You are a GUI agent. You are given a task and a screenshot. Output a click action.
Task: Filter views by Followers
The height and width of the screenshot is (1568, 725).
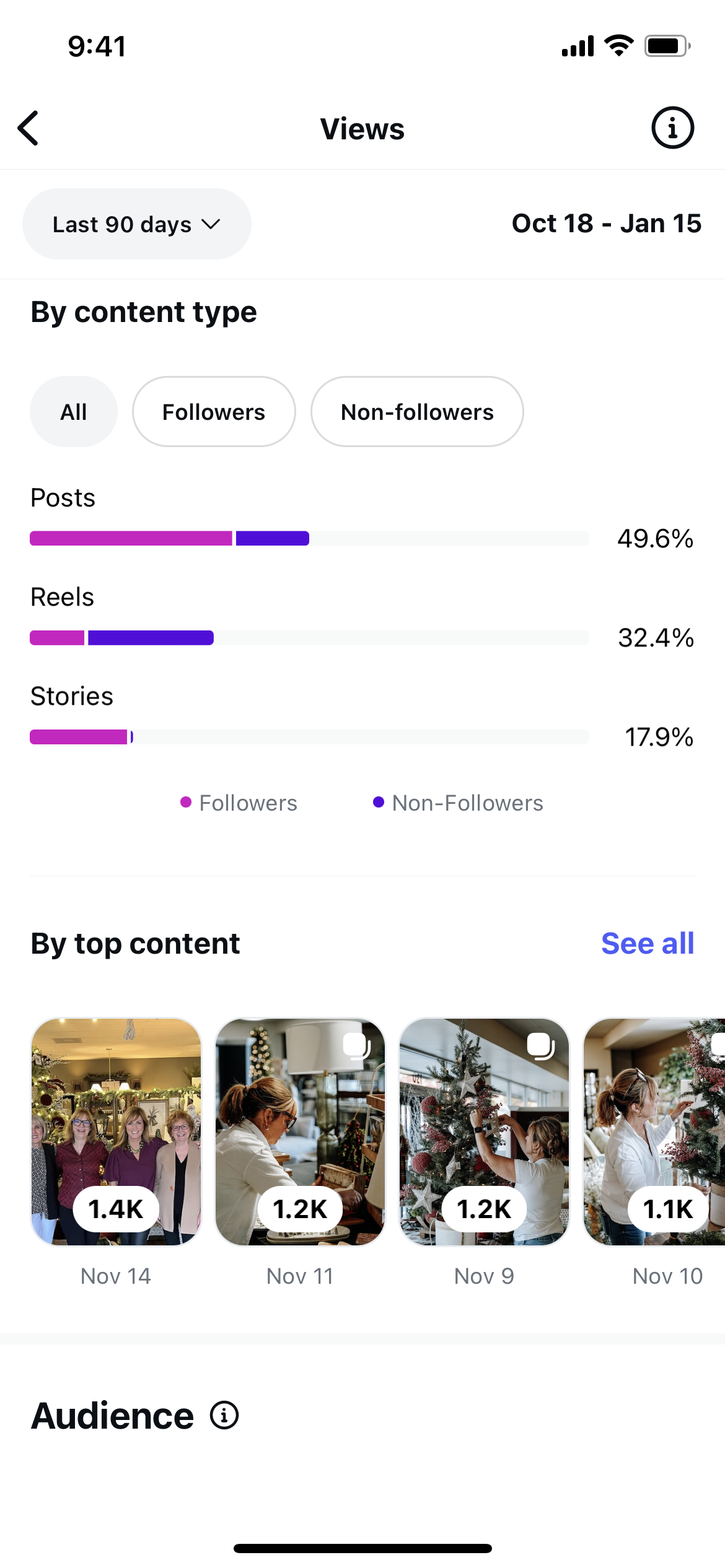click(214, 412)
